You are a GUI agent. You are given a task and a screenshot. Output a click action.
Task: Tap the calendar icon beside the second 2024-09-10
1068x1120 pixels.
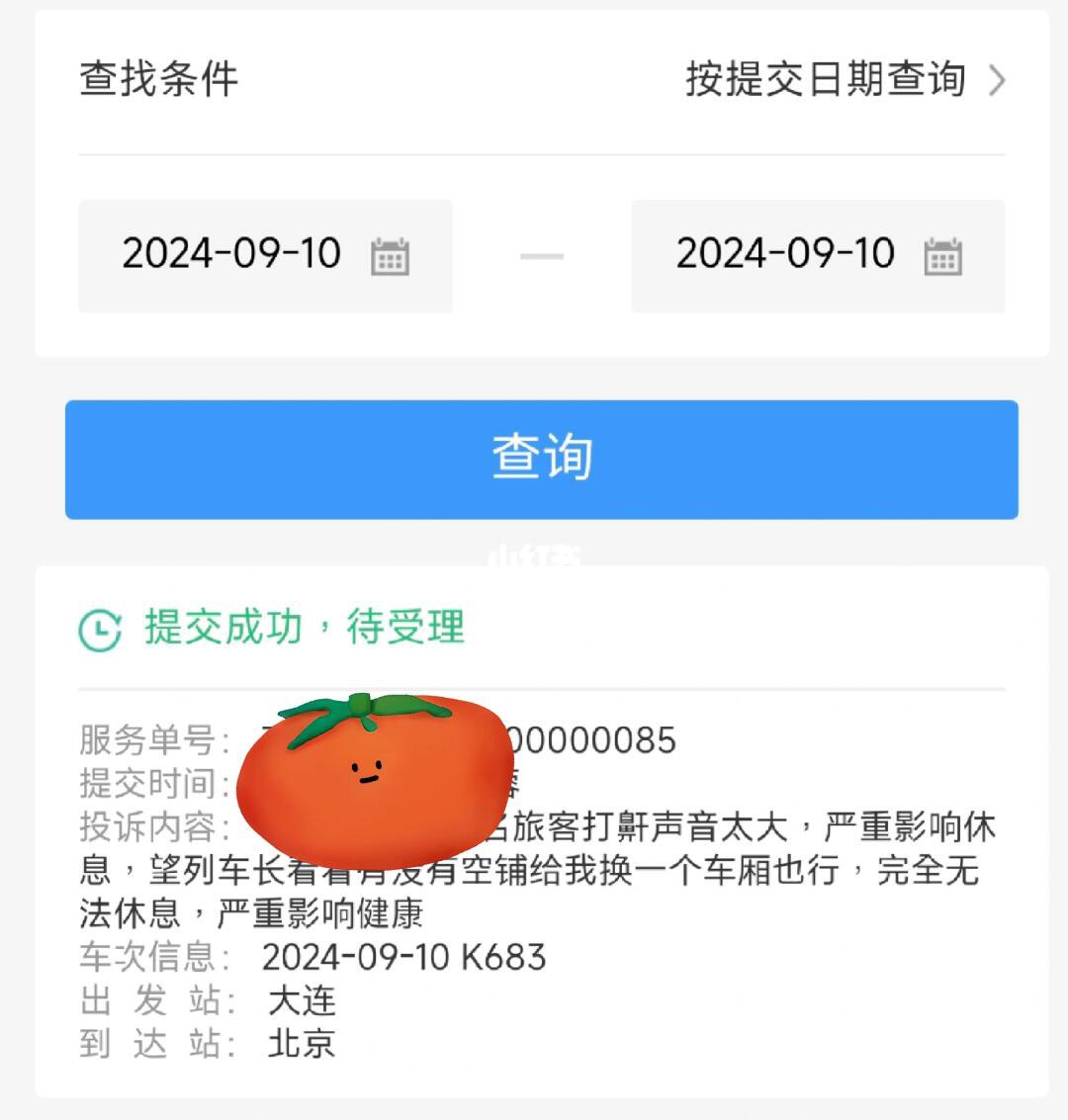[944, 256]
